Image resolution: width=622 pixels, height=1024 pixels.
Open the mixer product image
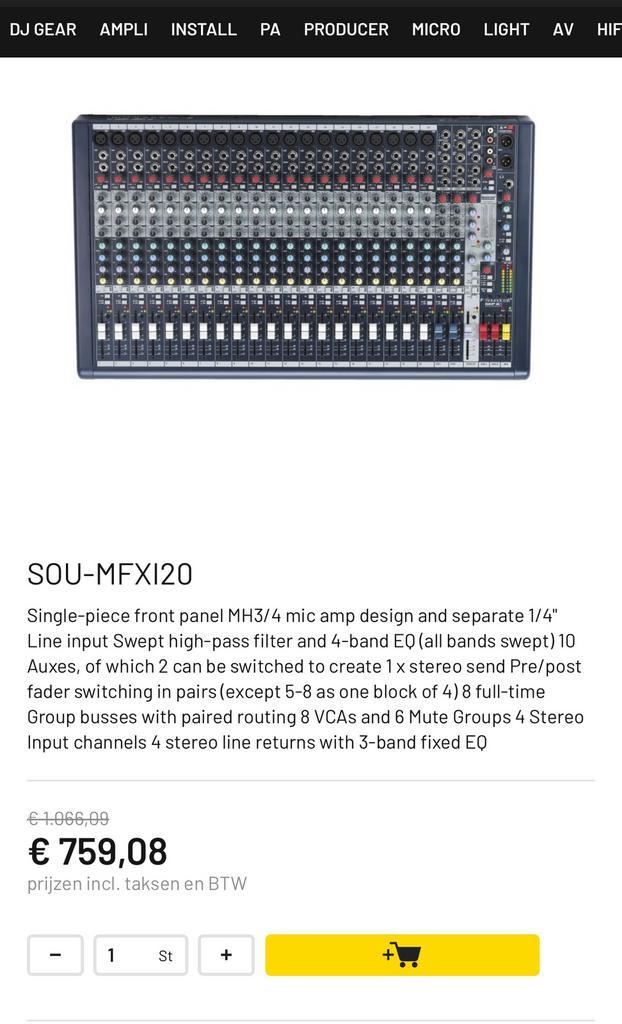coord(303,246)
